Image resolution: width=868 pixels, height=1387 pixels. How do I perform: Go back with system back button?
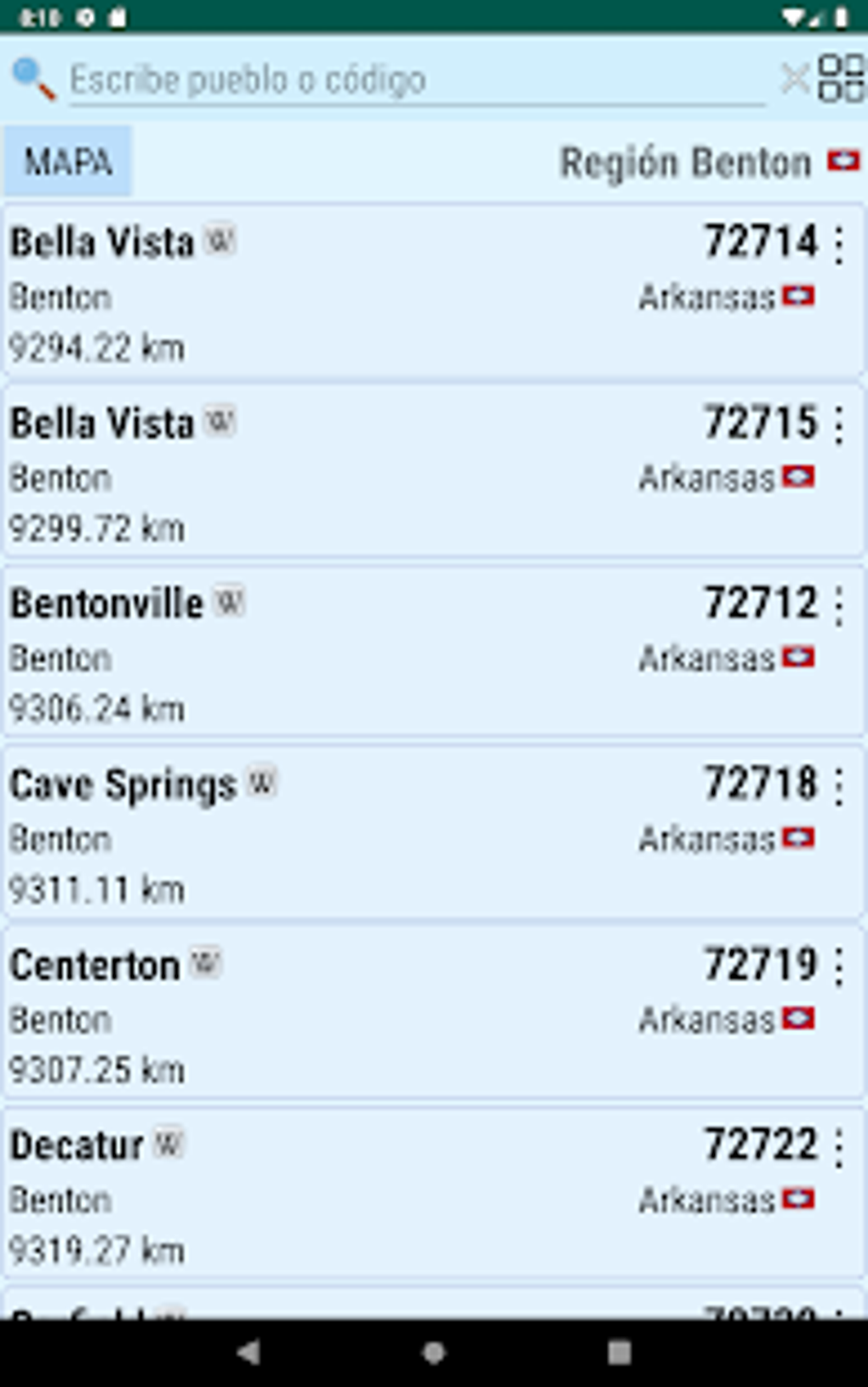point(248,1352)
